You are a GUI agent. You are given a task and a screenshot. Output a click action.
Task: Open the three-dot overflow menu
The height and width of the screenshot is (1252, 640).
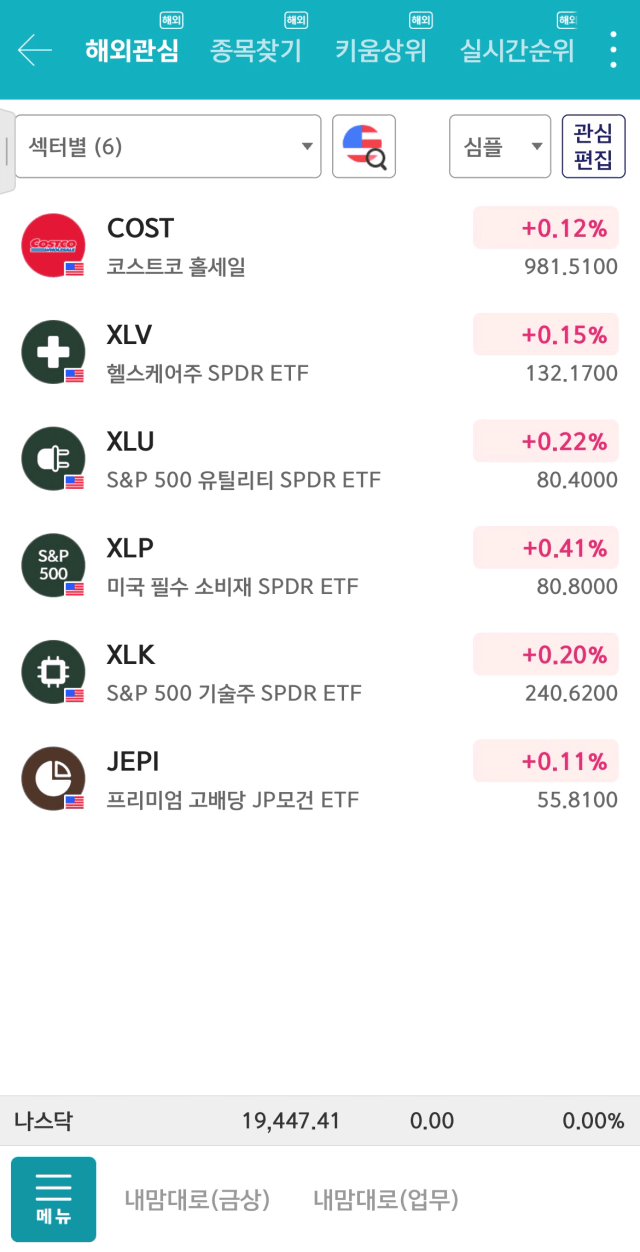[x=613, y=50]
